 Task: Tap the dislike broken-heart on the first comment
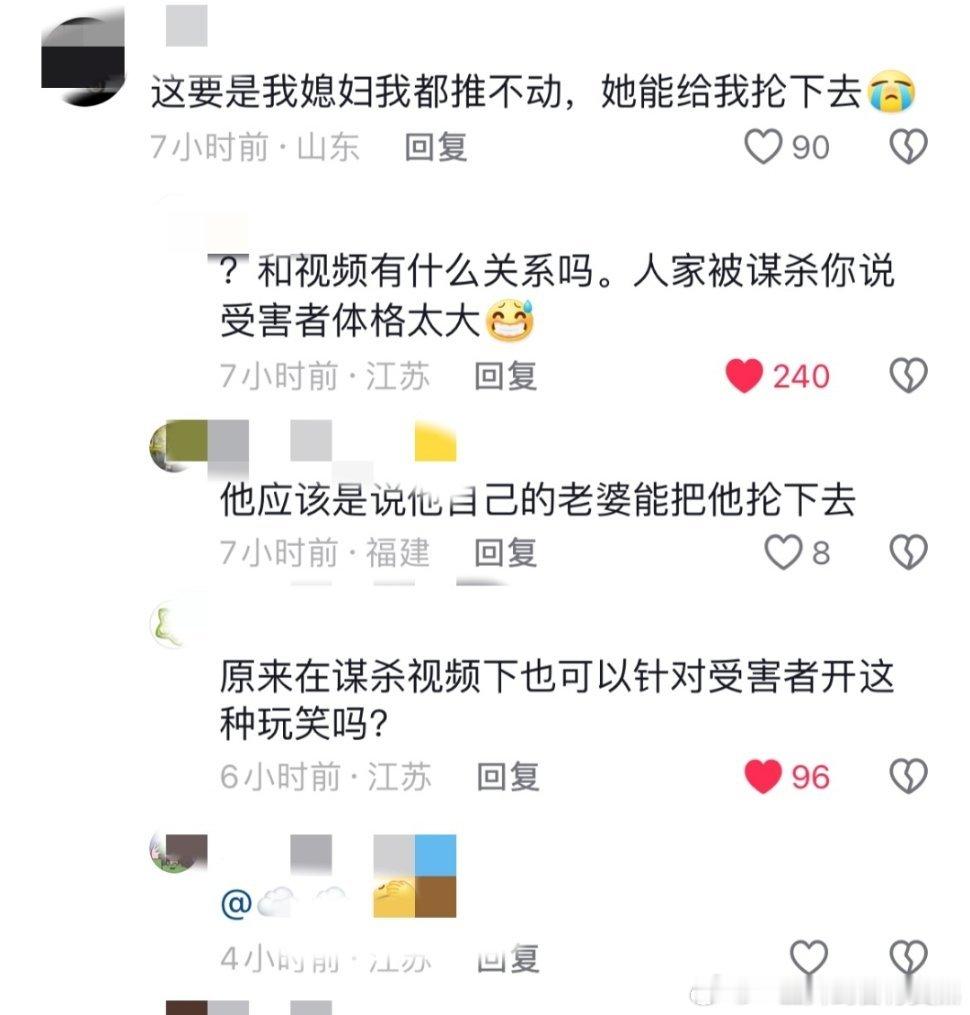(908, 147)
